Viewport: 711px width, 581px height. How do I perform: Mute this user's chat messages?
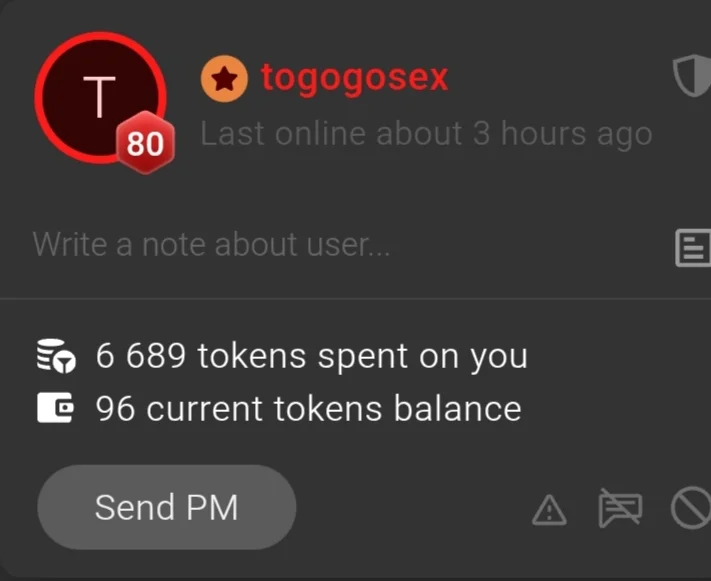click(620, 509)
